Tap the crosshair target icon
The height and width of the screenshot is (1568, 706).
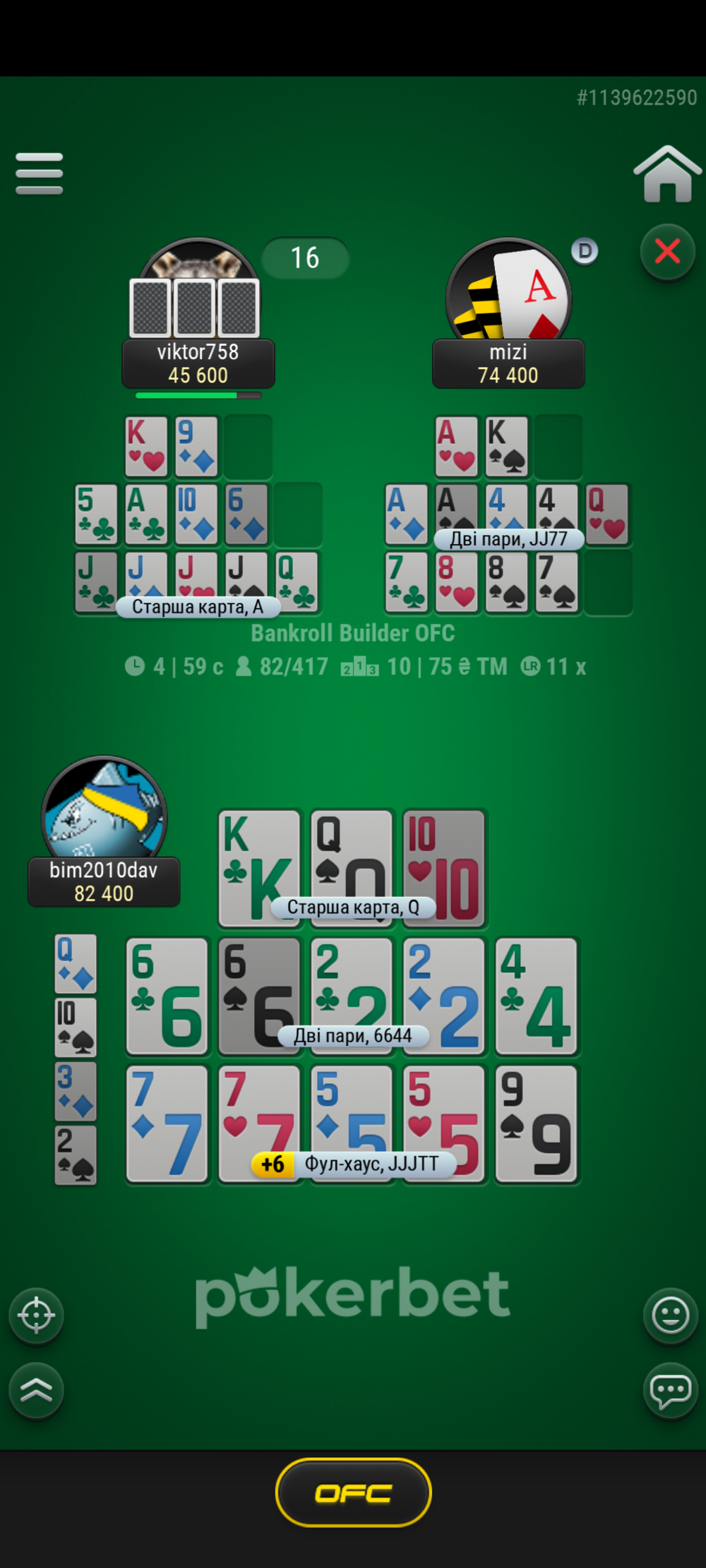pos(36,1315)
